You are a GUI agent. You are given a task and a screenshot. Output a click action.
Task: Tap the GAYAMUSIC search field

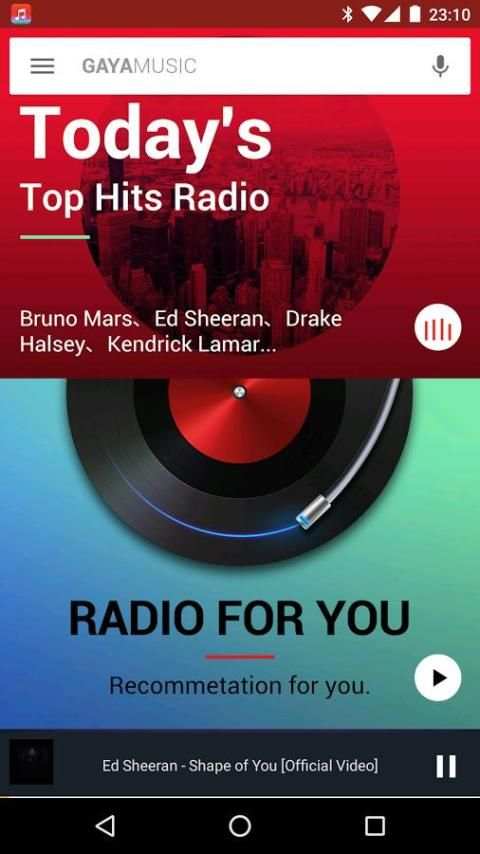tap(240, 66)
